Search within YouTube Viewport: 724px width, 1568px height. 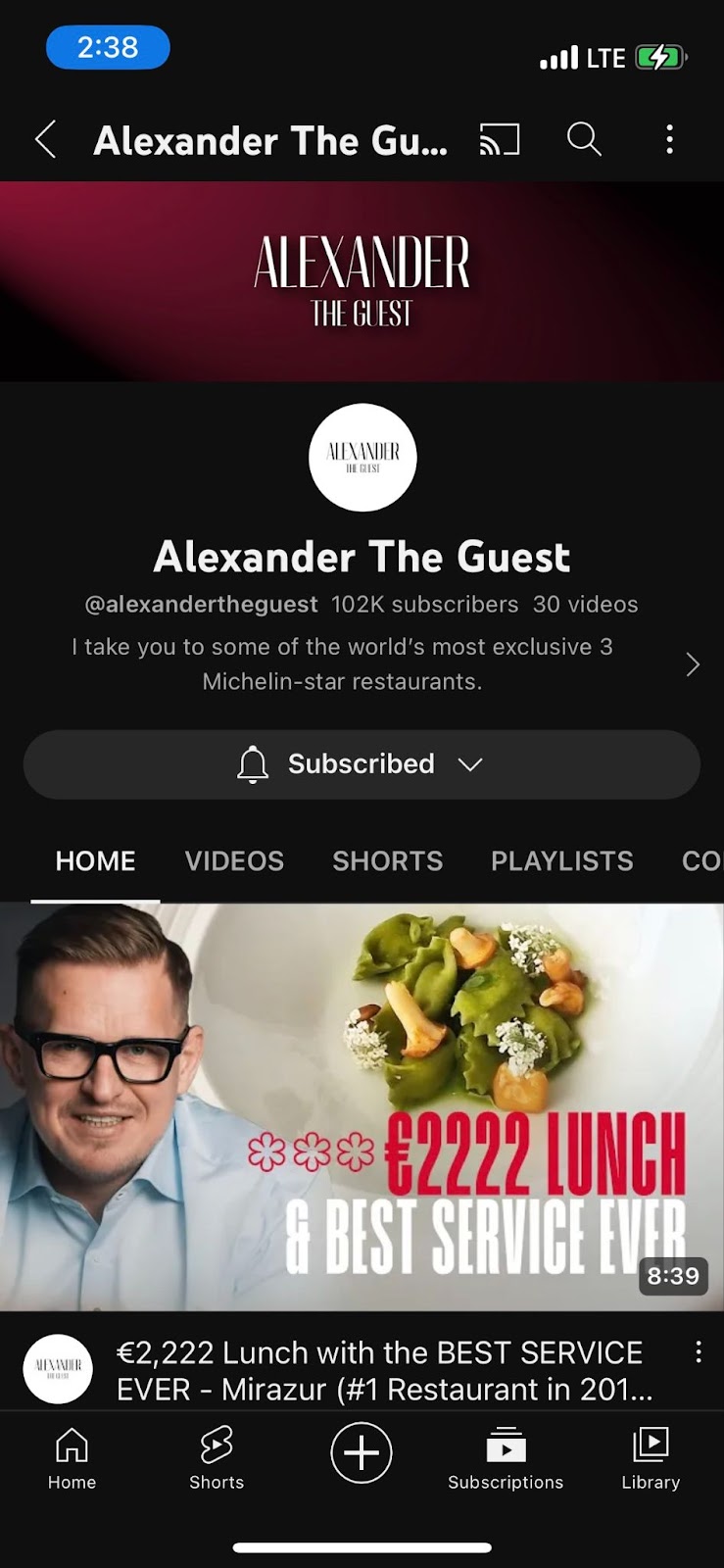(x=584, y=140)
